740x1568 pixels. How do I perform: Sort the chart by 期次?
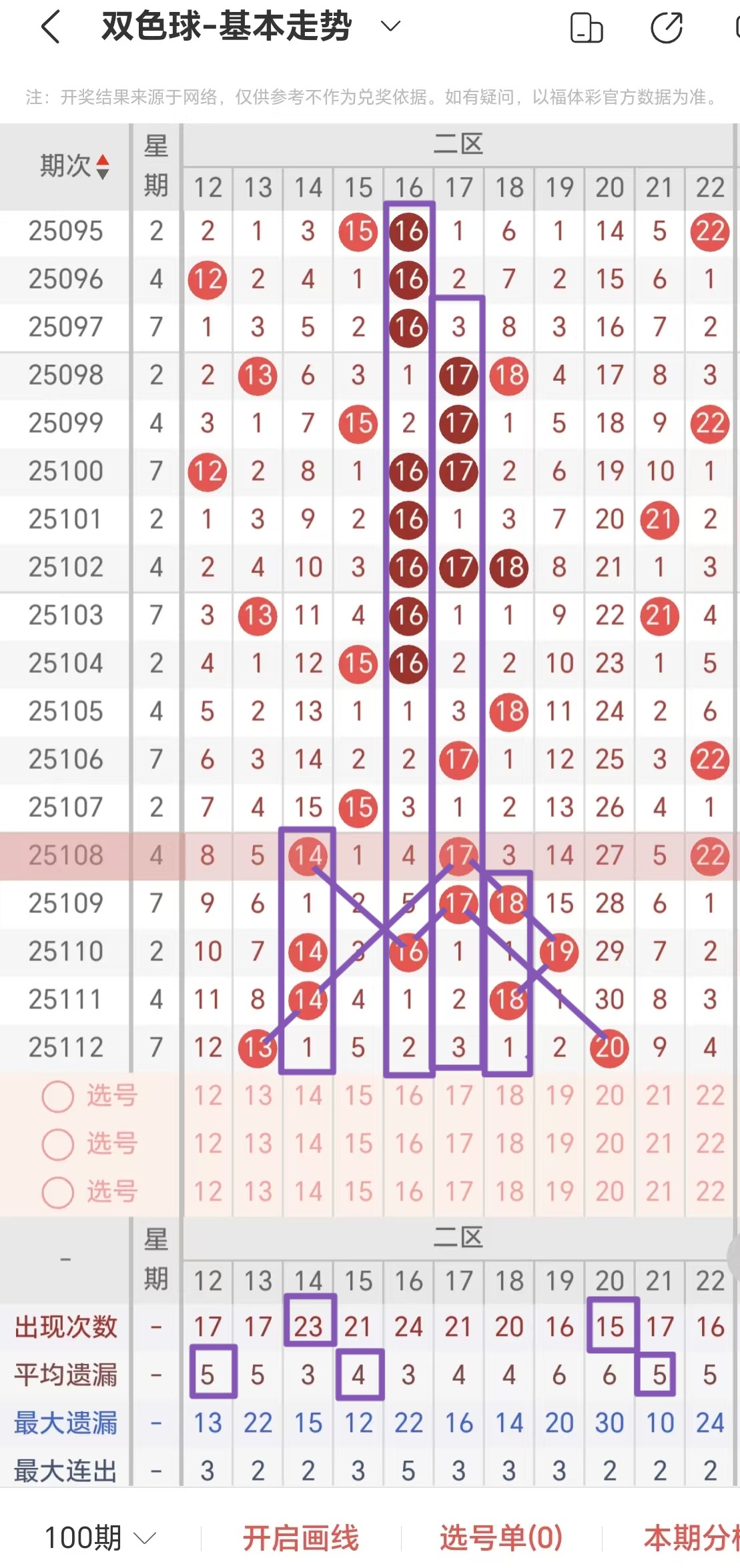coord(74,166)
